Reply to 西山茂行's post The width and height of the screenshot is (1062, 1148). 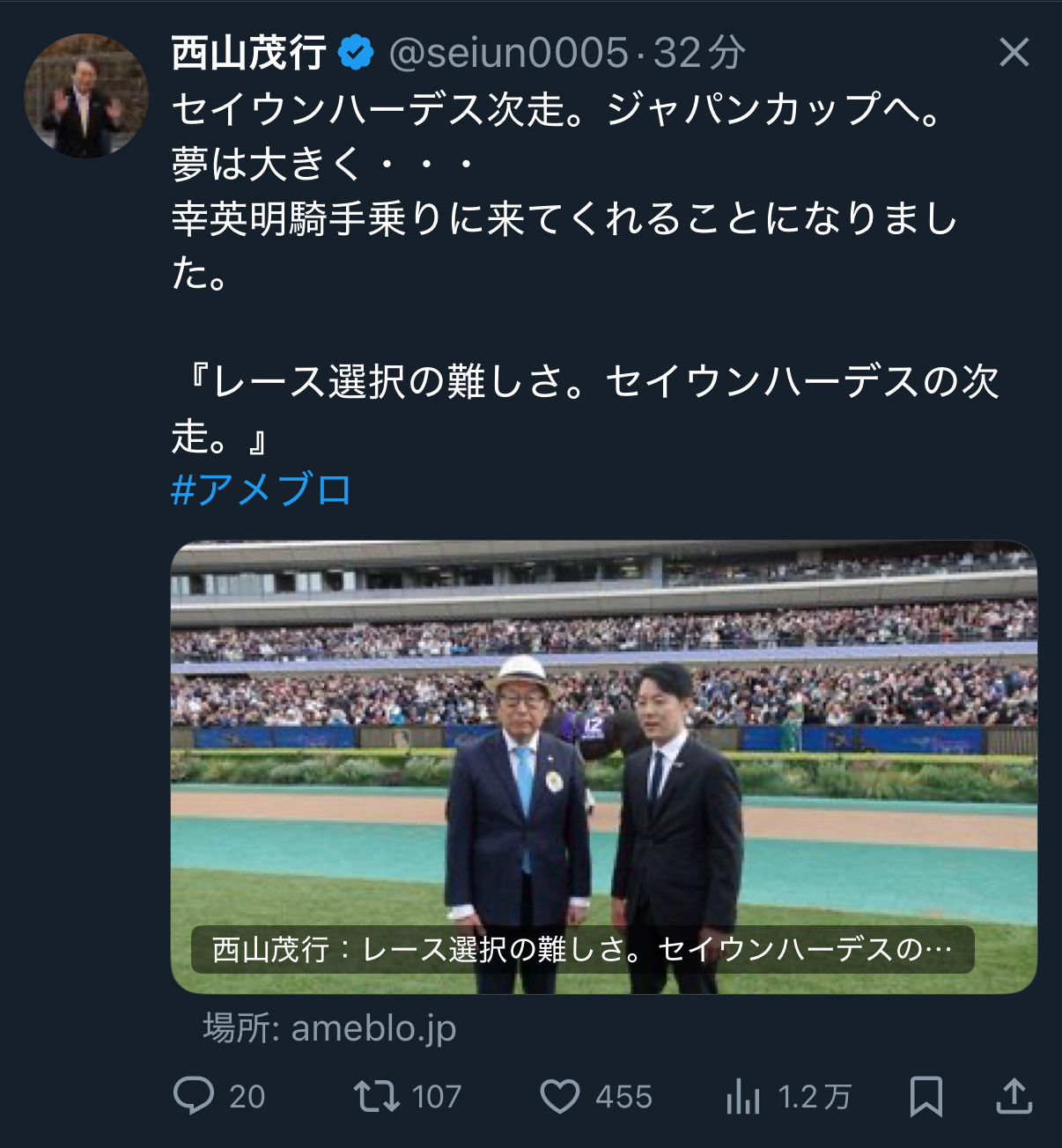195,1096
